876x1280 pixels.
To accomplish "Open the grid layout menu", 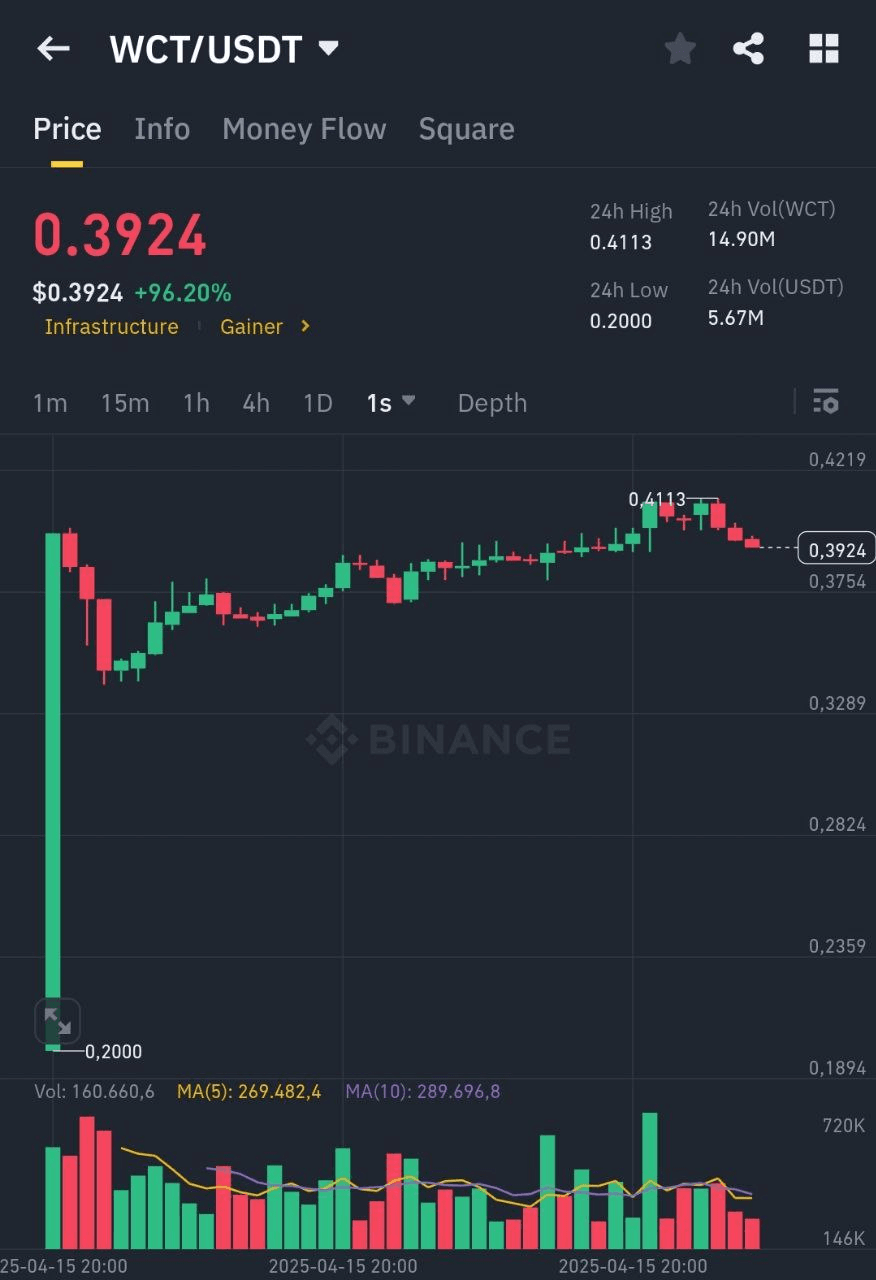I will point(823,48).
